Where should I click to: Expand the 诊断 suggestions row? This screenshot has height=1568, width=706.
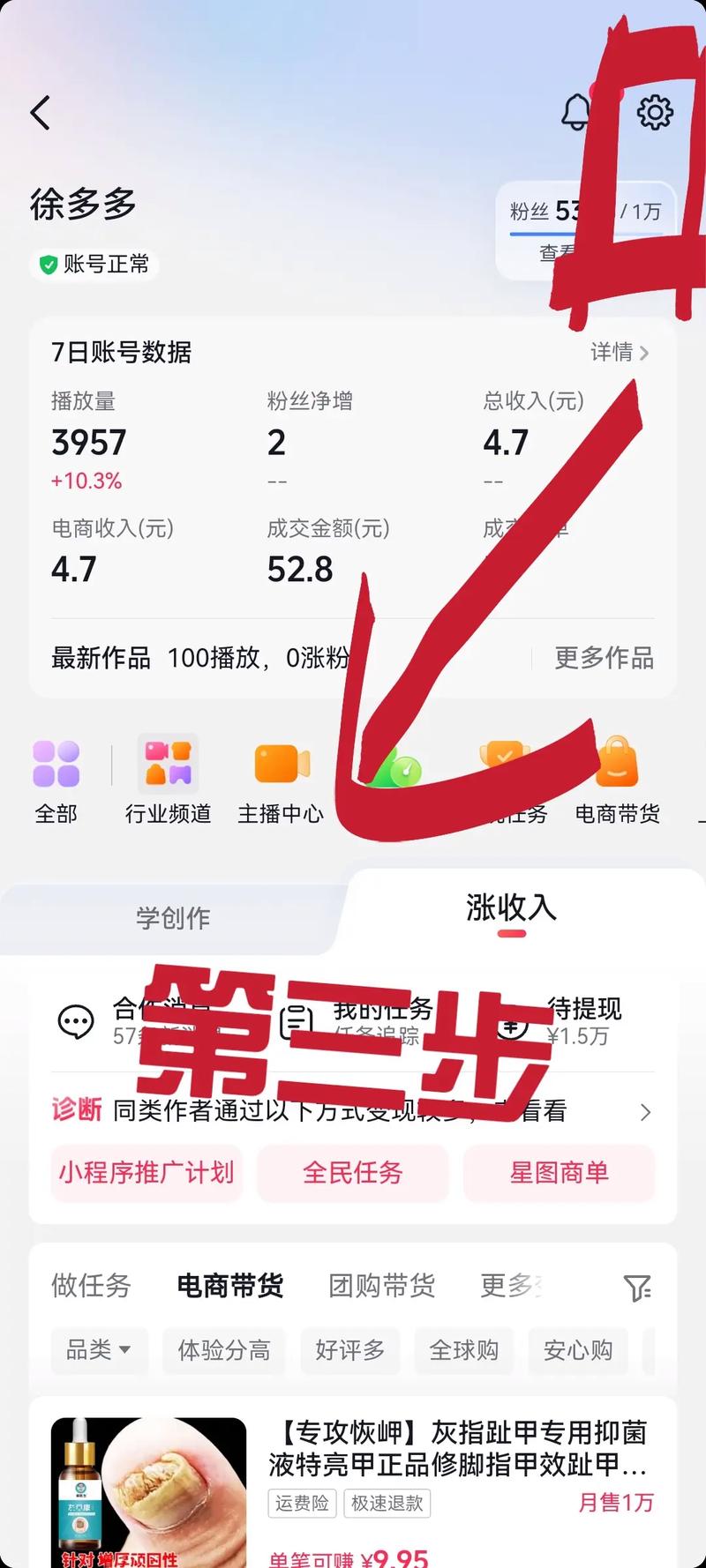click(647, 1111)
